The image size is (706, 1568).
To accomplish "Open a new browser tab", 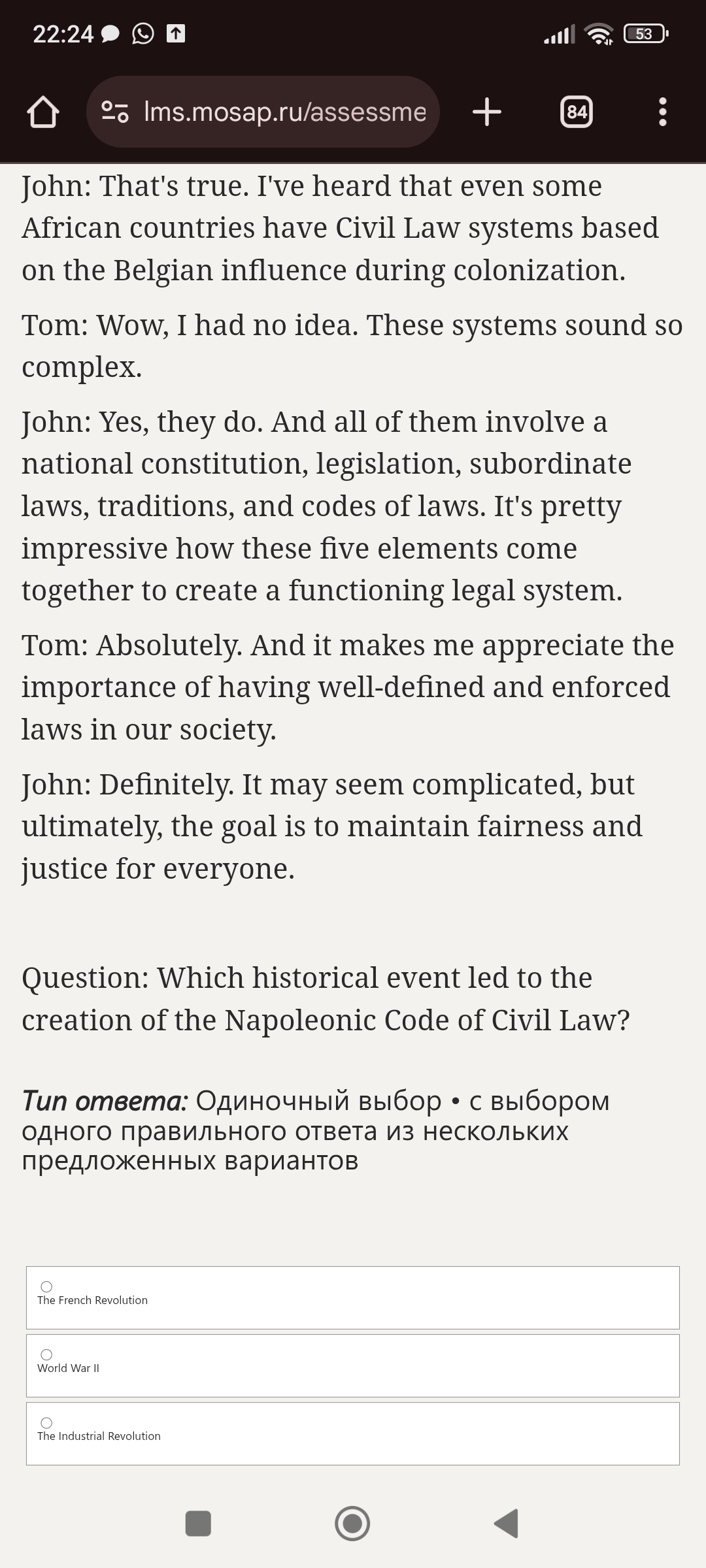I will [x=487, y=112].
